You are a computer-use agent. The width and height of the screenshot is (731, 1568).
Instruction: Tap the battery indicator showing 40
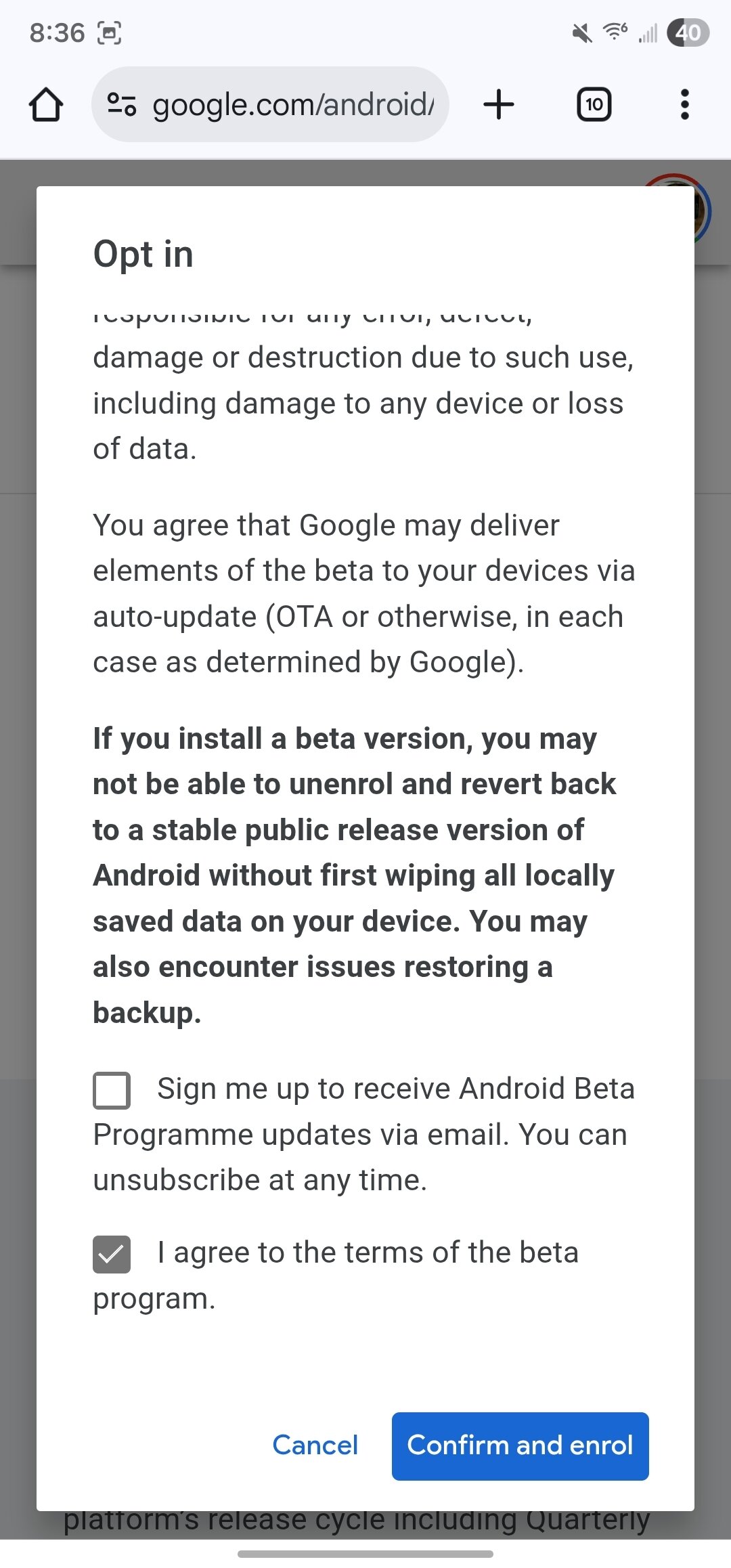coord(688,32)
